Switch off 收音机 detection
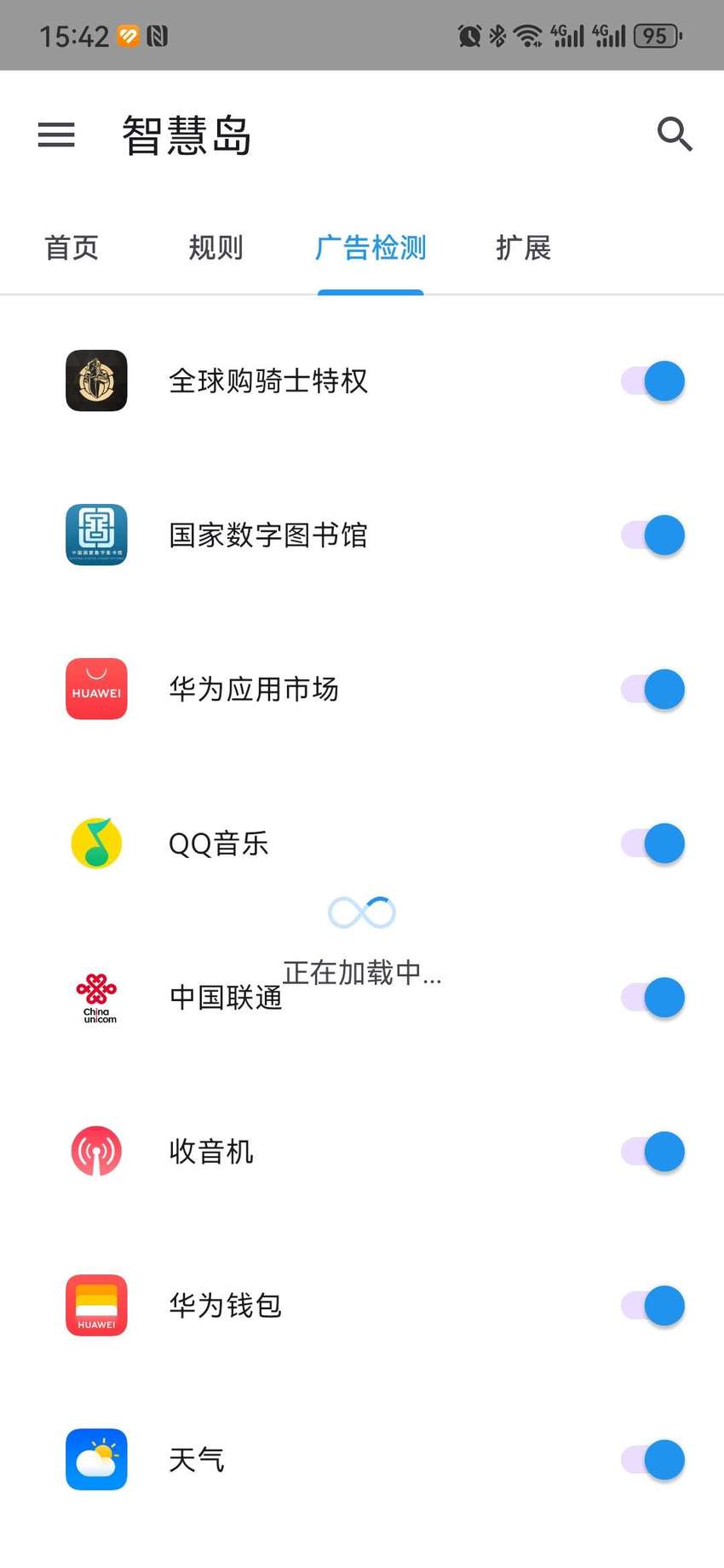Viewport: 724px width, 1568px height. (x=653, y=1152)
